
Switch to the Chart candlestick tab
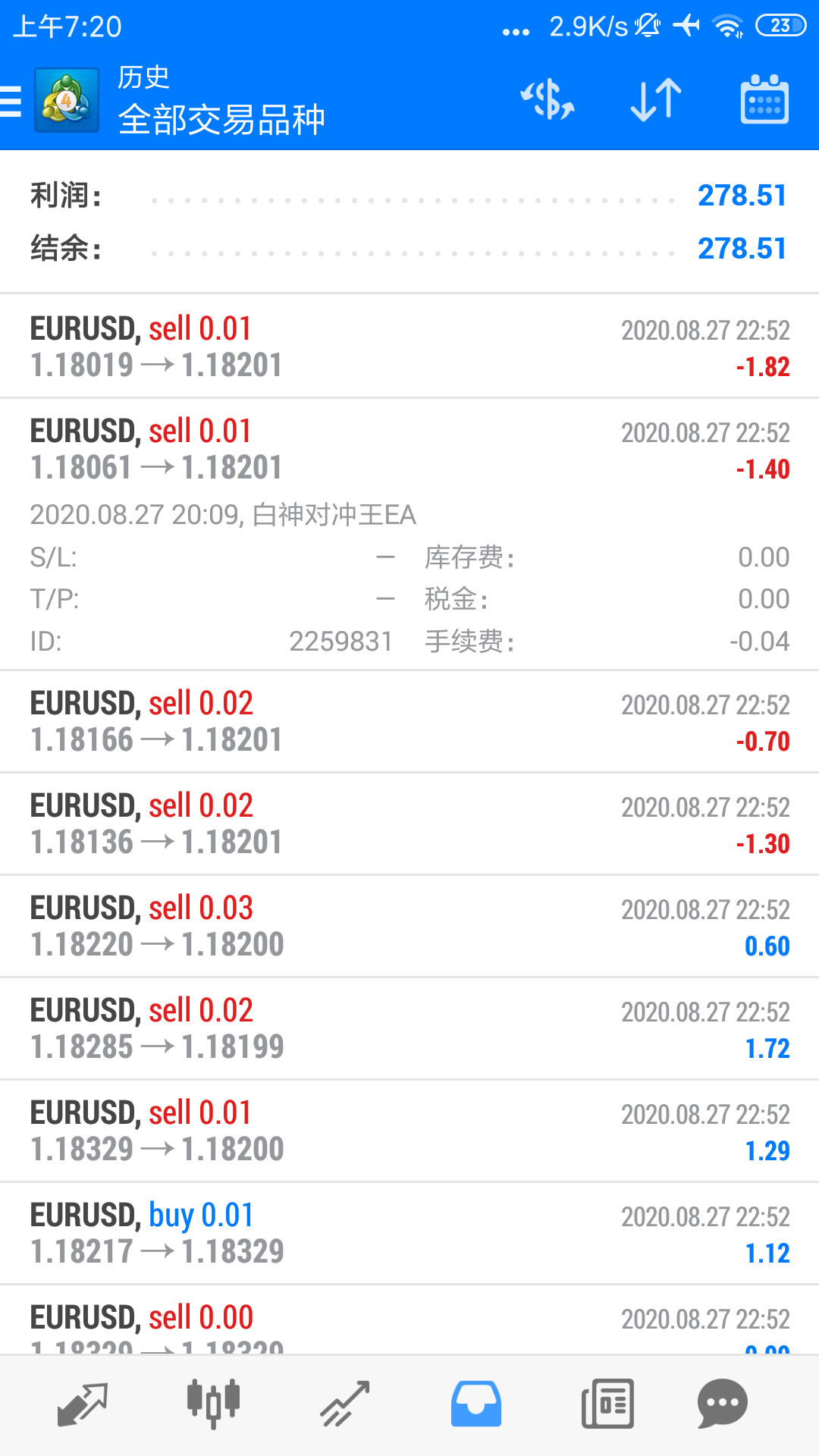pos(213,1404)
